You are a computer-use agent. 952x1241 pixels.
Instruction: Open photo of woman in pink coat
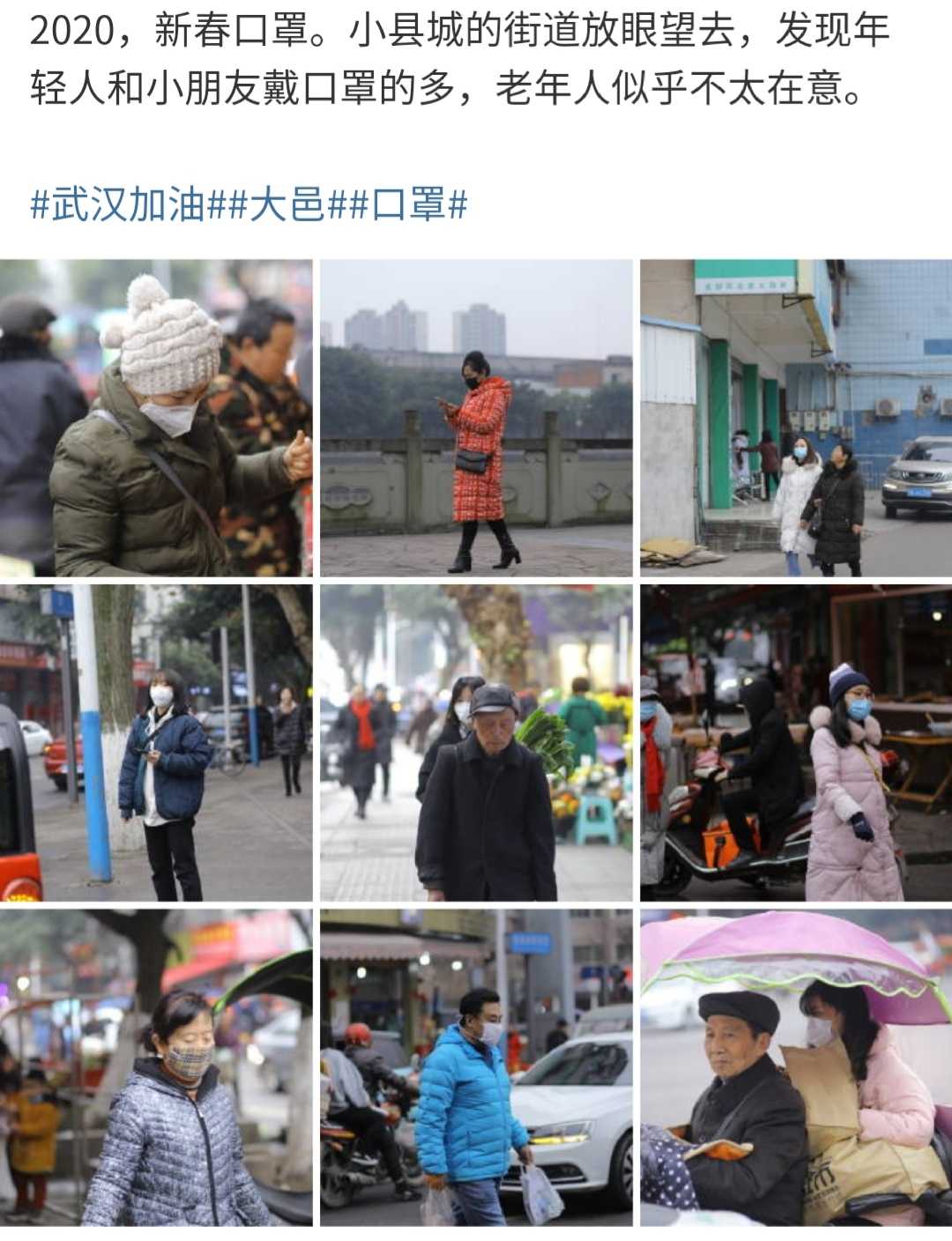(795, 743)
